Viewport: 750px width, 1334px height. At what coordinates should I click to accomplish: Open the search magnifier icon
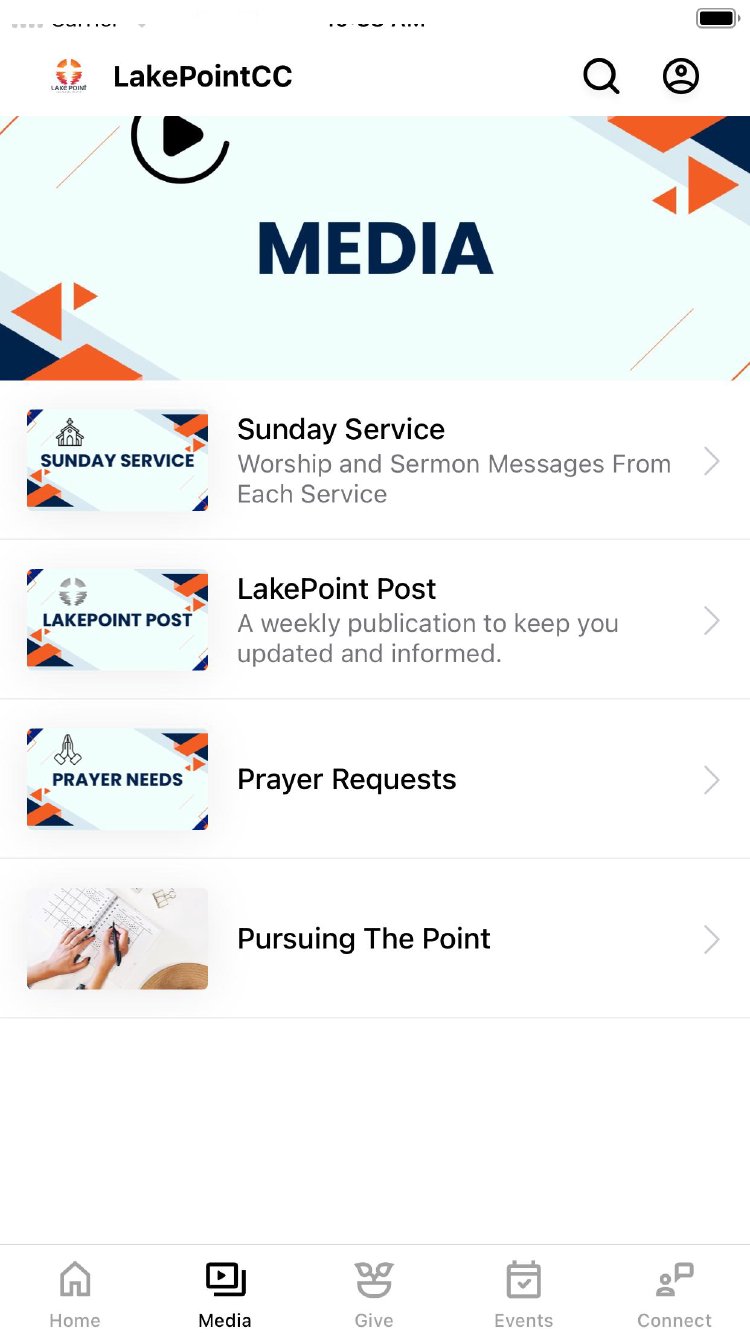tap(601, 76)
